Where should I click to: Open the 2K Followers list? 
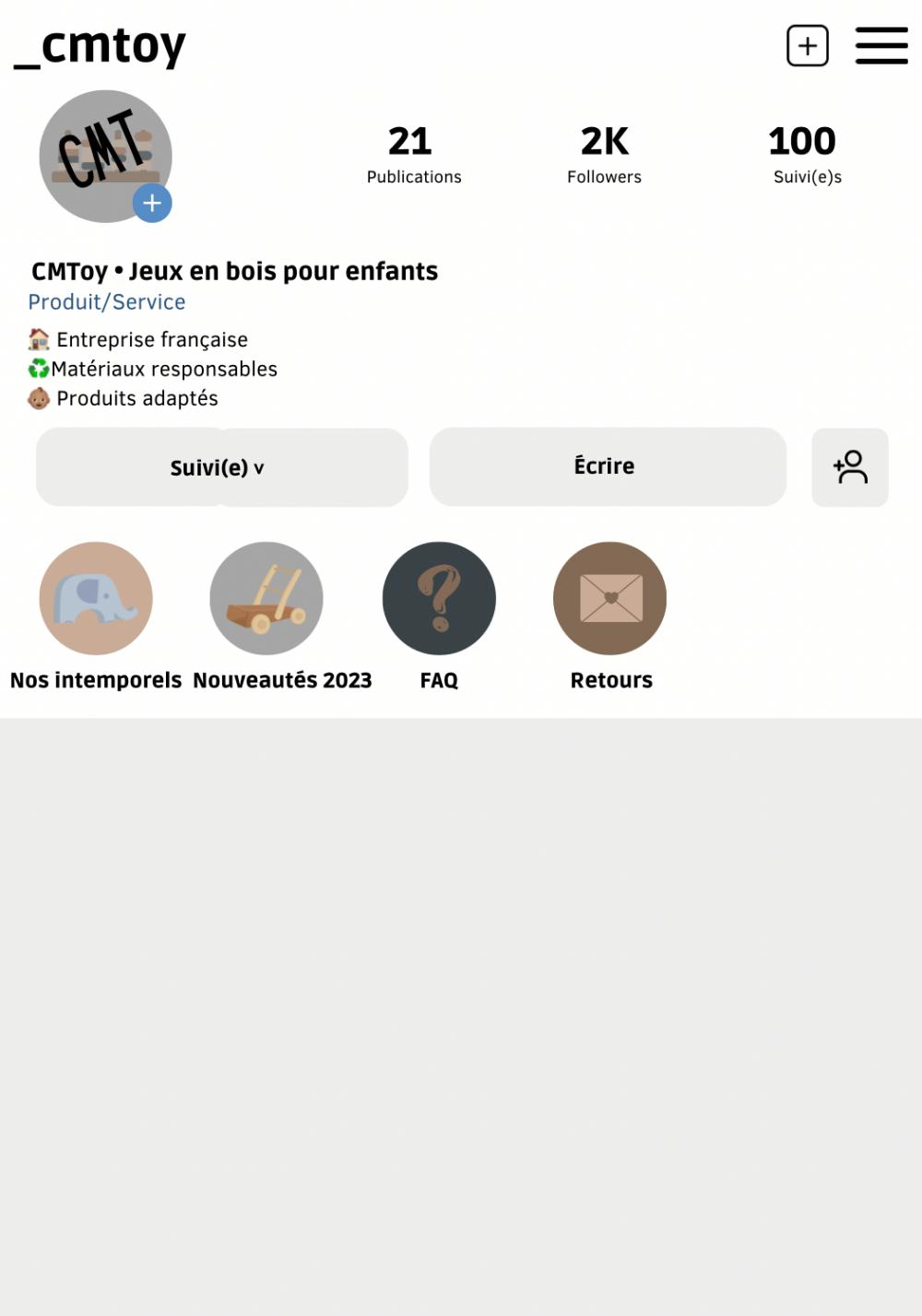pyautogui.click(x=604, y=154)
